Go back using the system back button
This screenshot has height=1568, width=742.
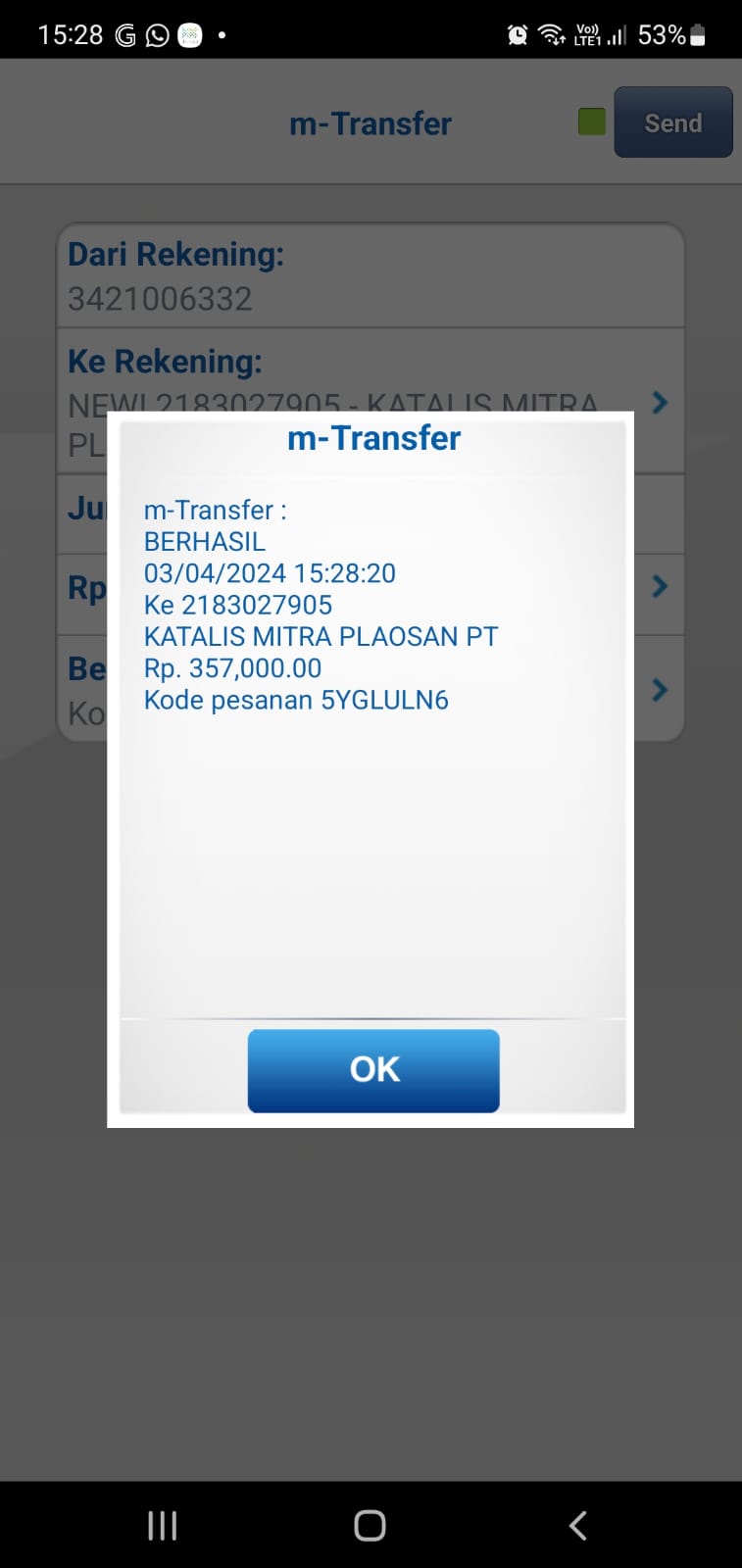pyautogui.click(x=577, y=1525)
